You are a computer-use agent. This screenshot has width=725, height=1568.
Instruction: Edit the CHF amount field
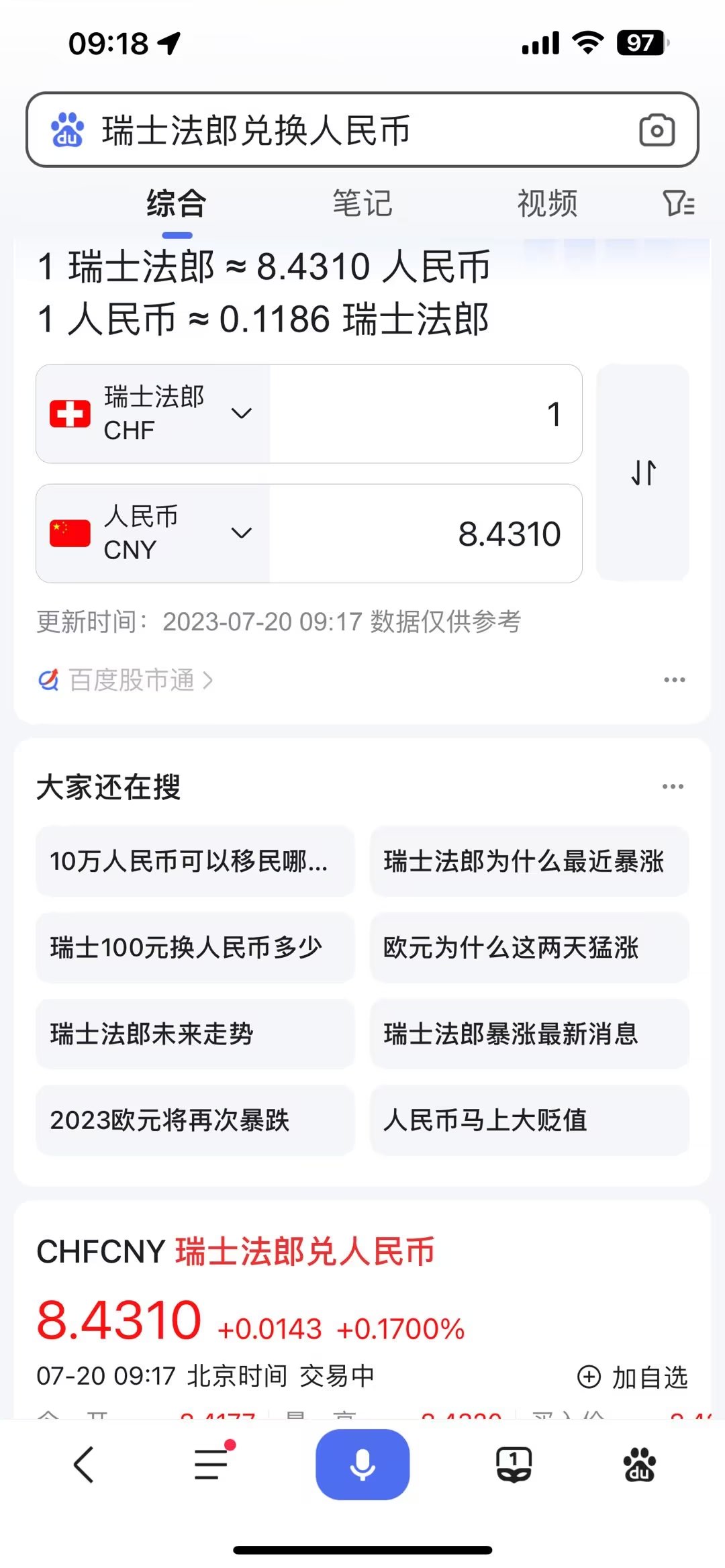tap(426, 413)
